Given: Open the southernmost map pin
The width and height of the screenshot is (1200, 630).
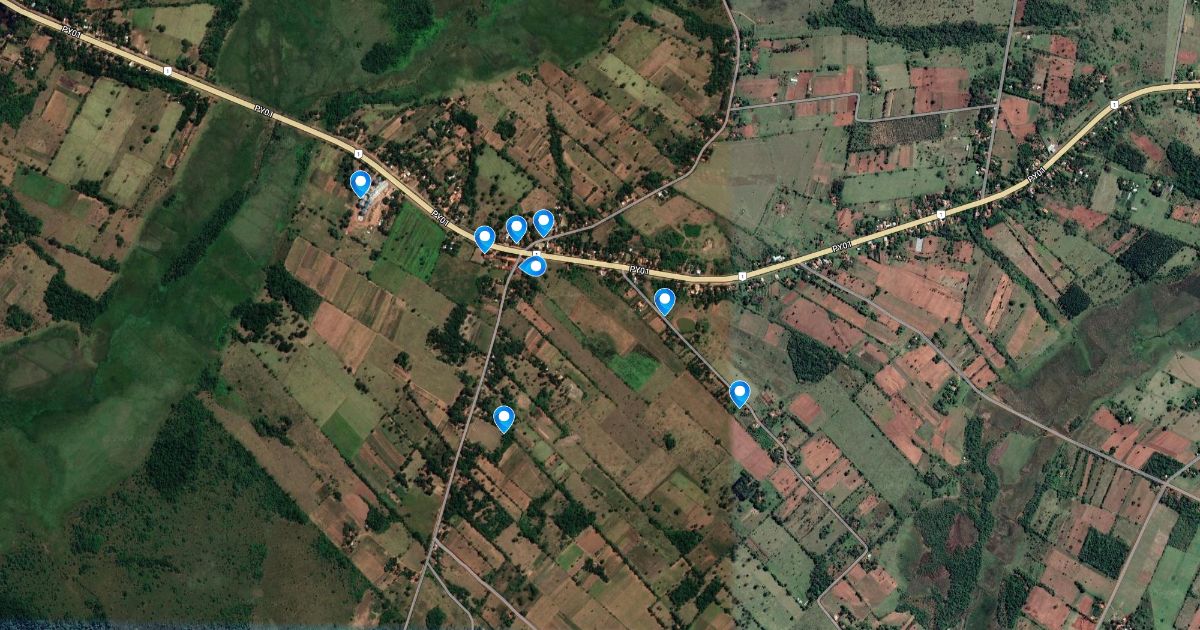Looking at the screenshot, I should pyautogui.click(x=504, y=418).
